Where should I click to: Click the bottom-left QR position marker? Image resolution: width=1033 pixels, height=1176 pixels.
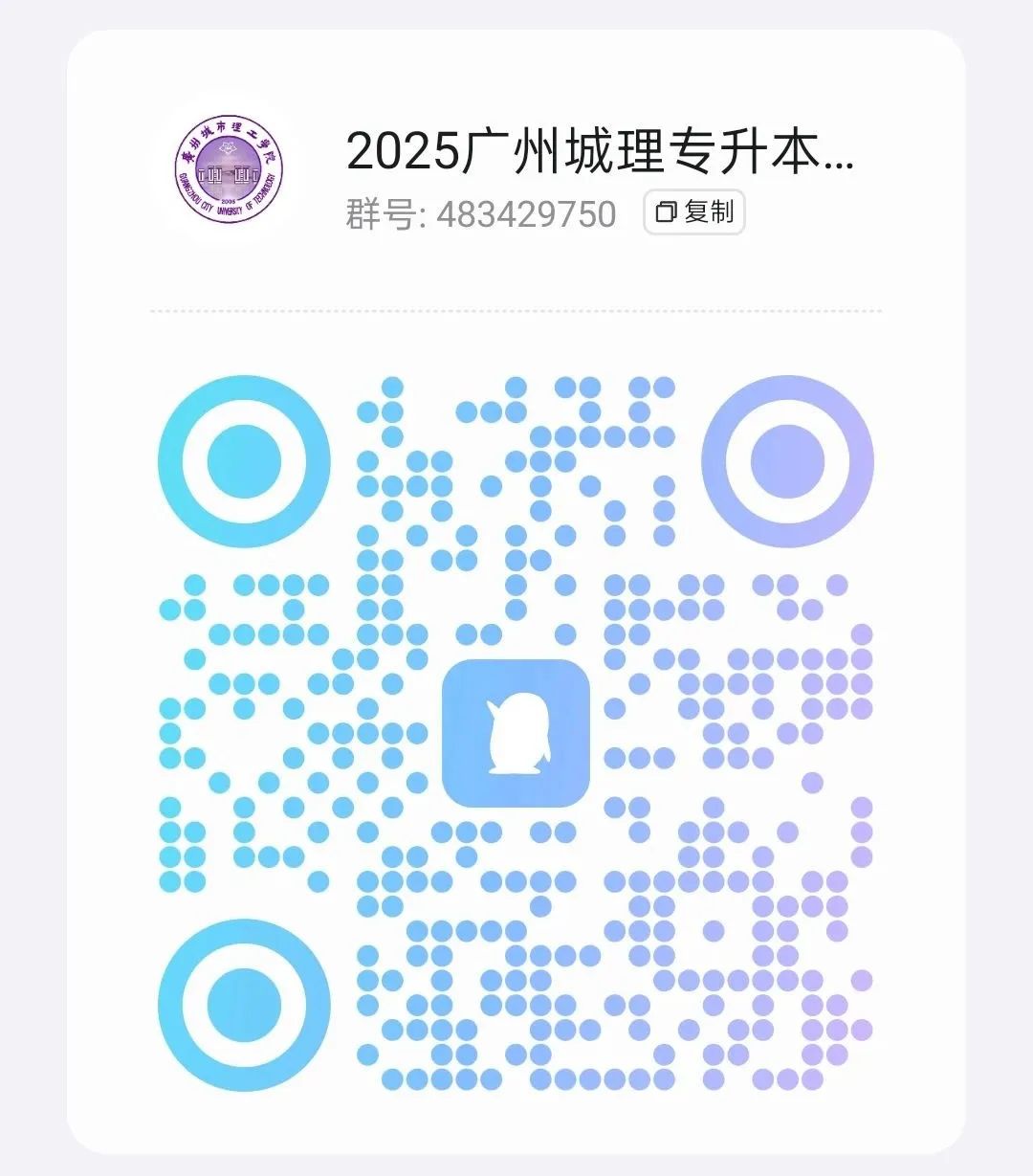click(x=245, y=1005)
